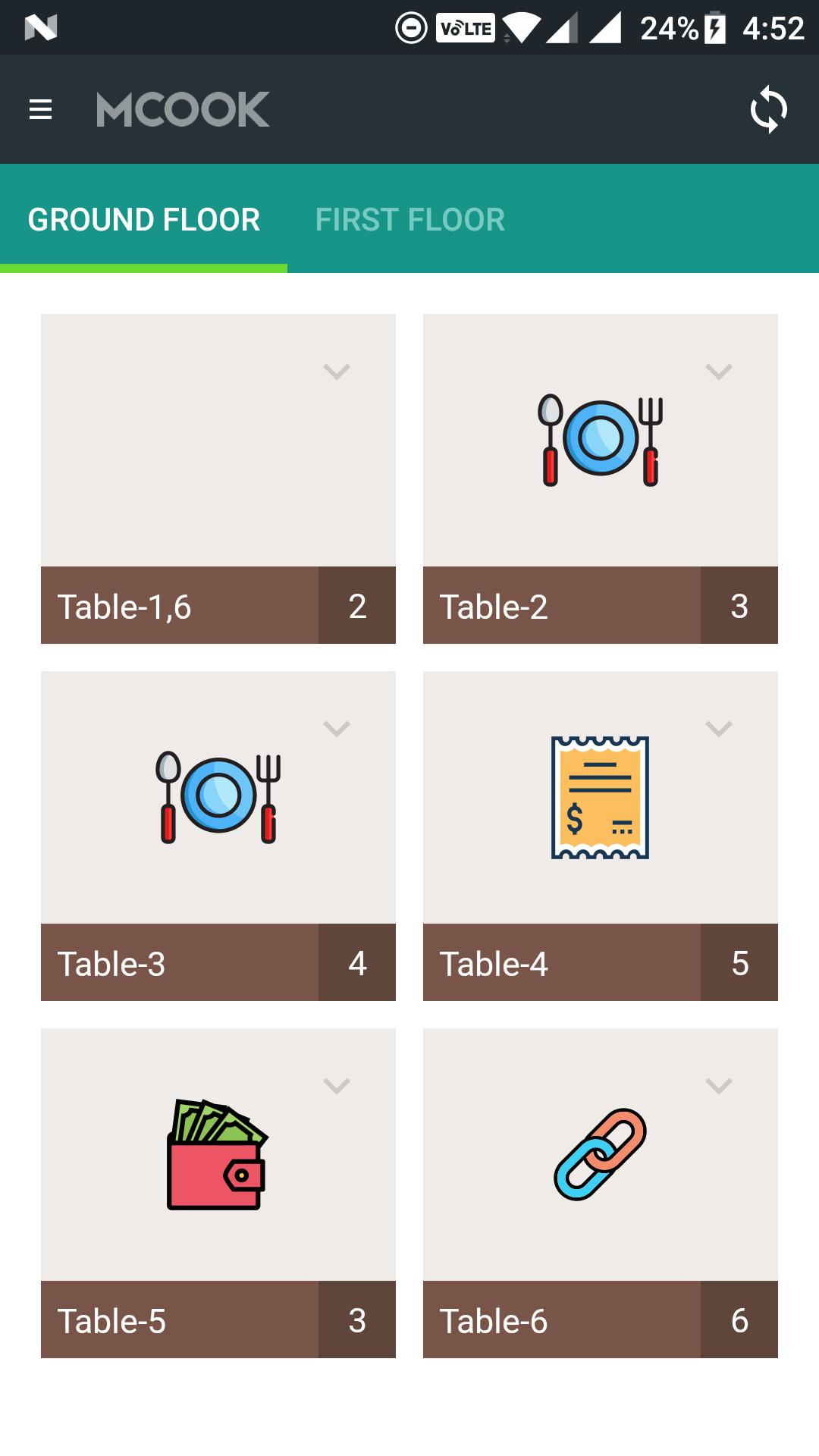Expand the dropdown chevron on Table-2
819x1456 pixels.
tap(718, 372)
